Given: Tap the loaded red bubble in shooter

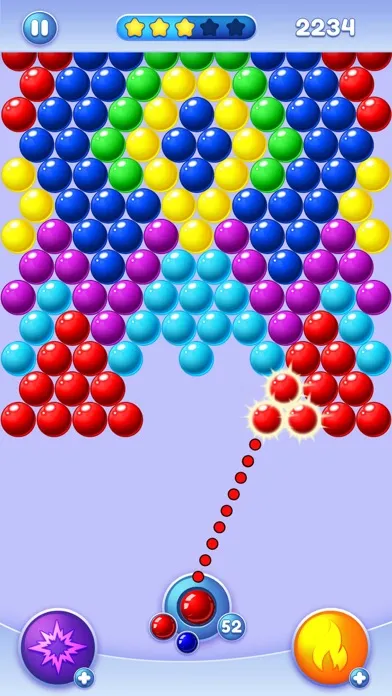Looking at the screenshot, I should [197, 607].
